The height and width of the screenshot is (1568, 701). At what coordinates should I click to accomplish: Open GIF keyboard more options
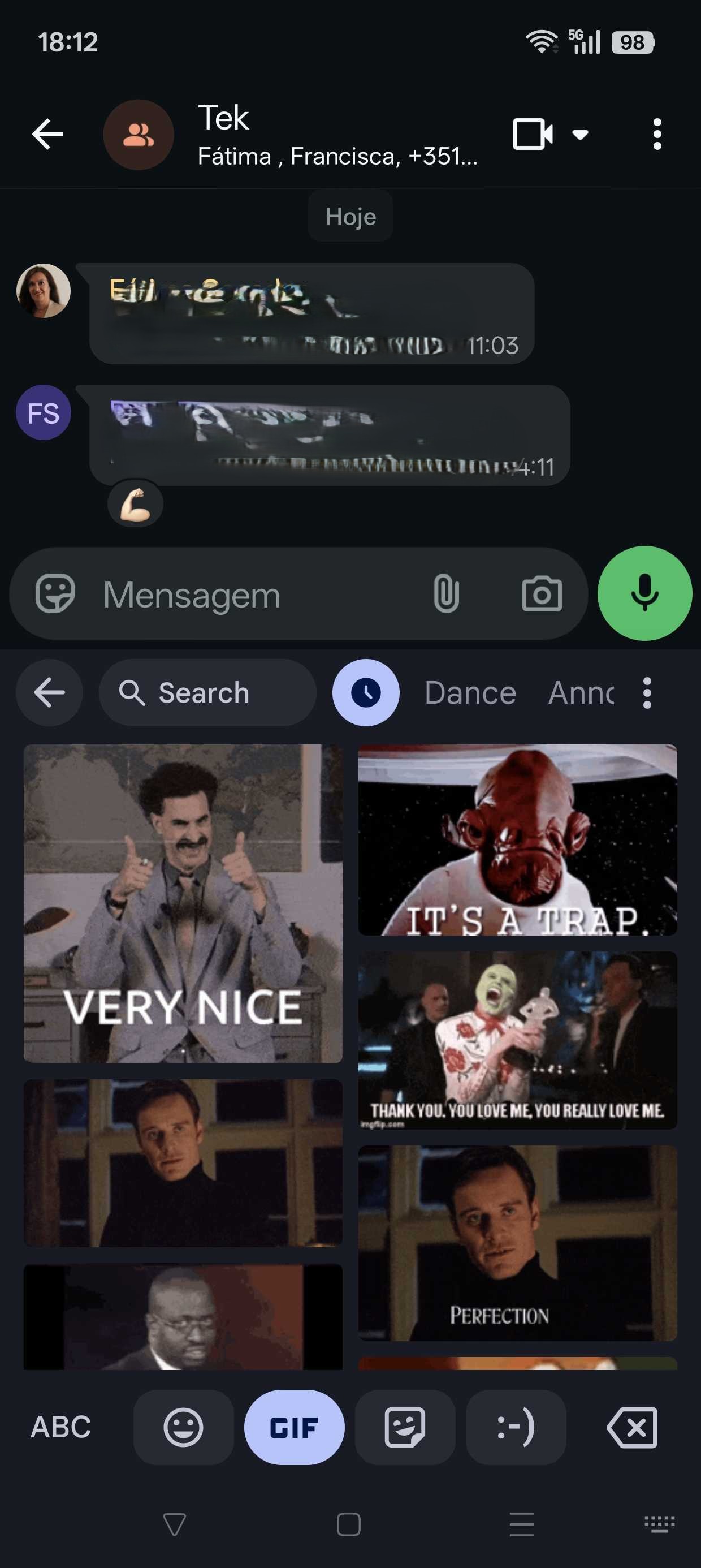(x=647, y=693)
